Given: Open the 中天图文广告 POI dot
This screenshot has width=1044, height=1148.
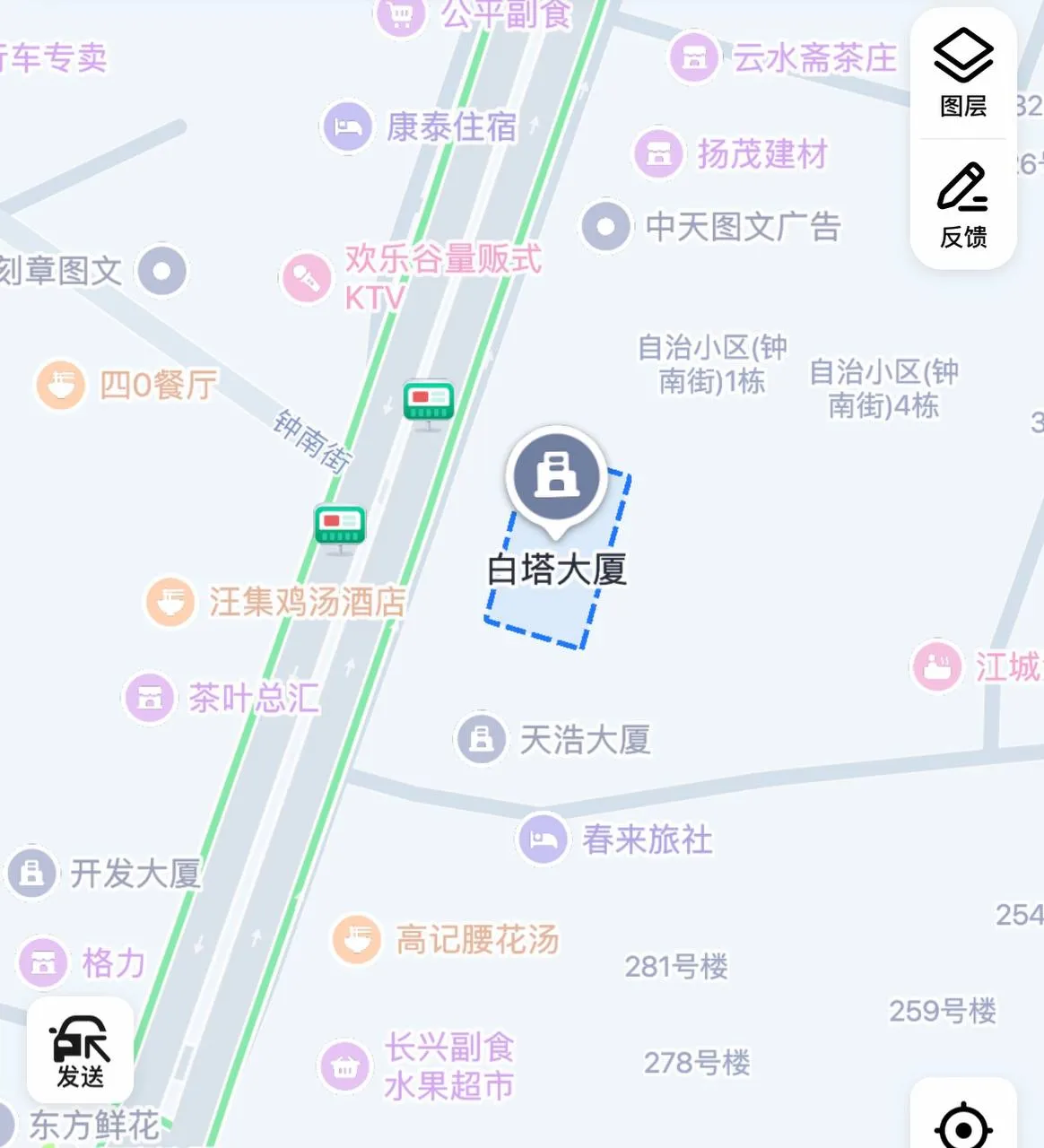Looking at the screenshot, I should point(605,227).
